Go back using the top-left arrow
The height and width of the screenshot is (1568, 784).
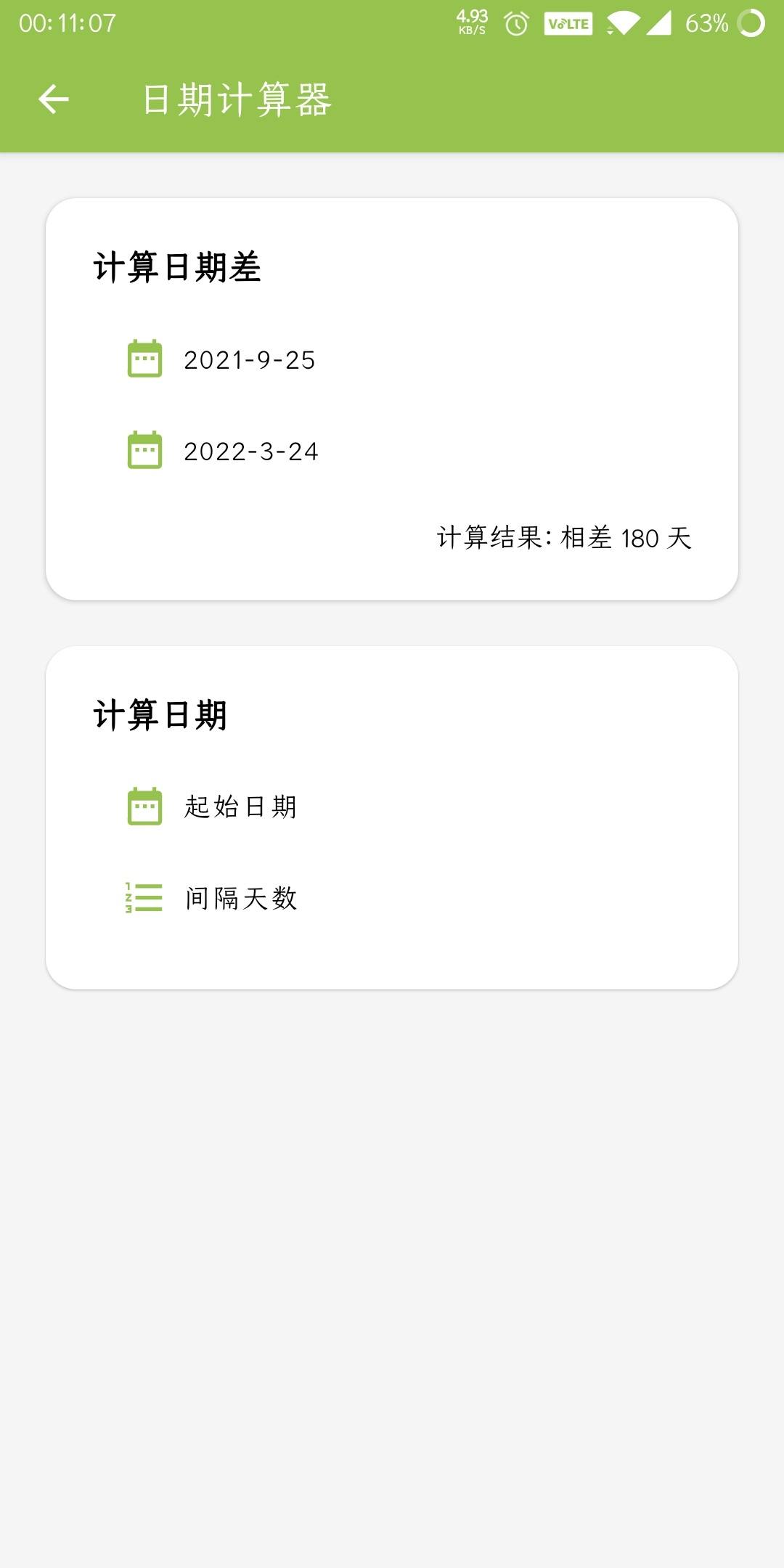coord(54,99)
